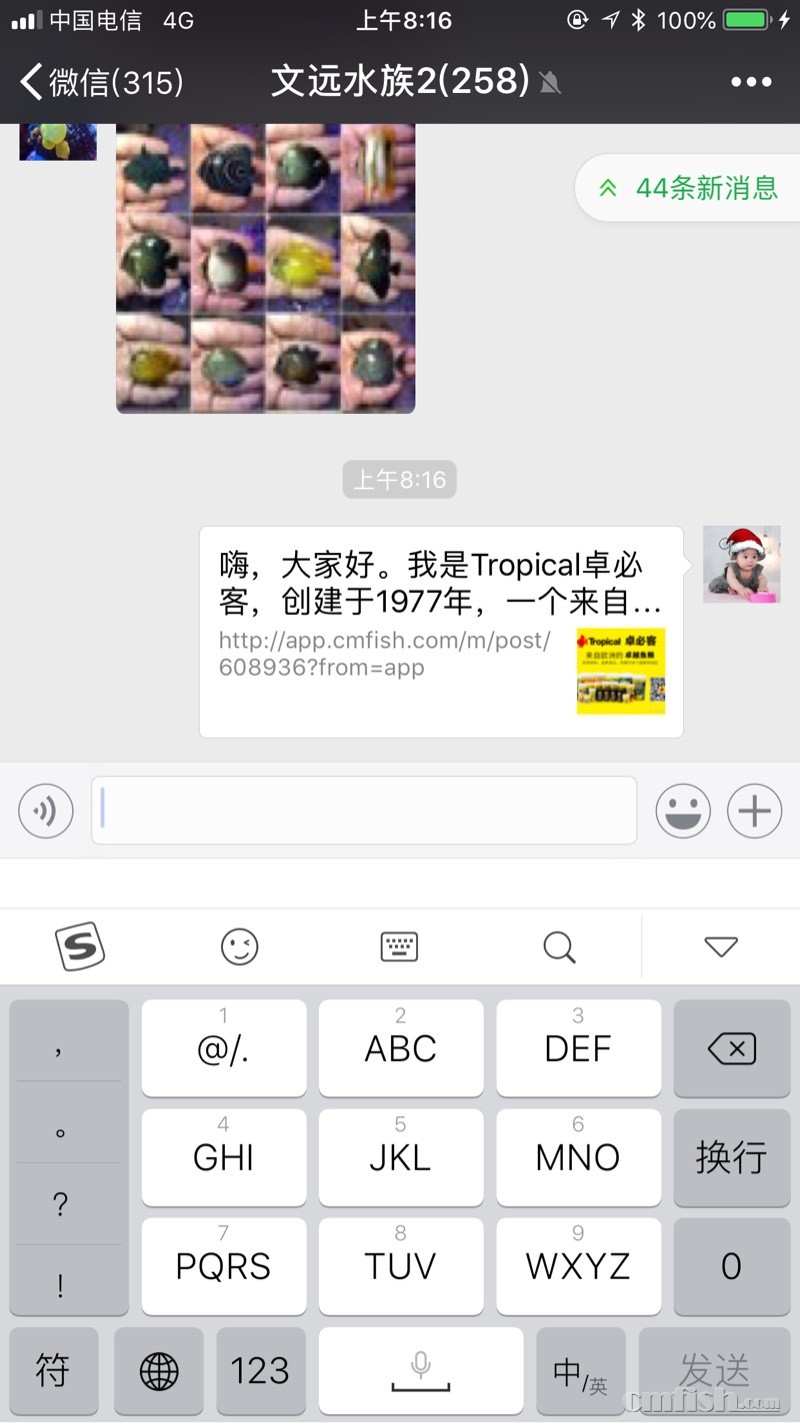
Task: Tap the 换行 newline key
Action: tap(731, 1157)
